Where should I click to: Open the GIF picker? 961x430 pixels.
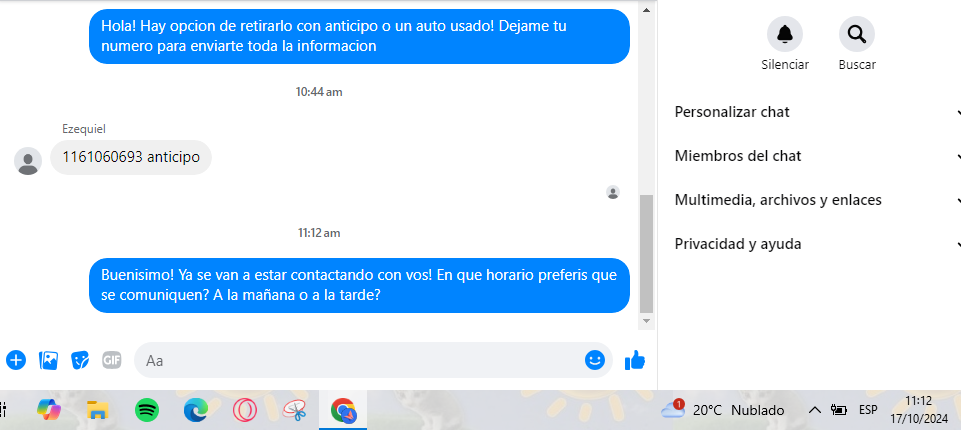tap(112, 360)
